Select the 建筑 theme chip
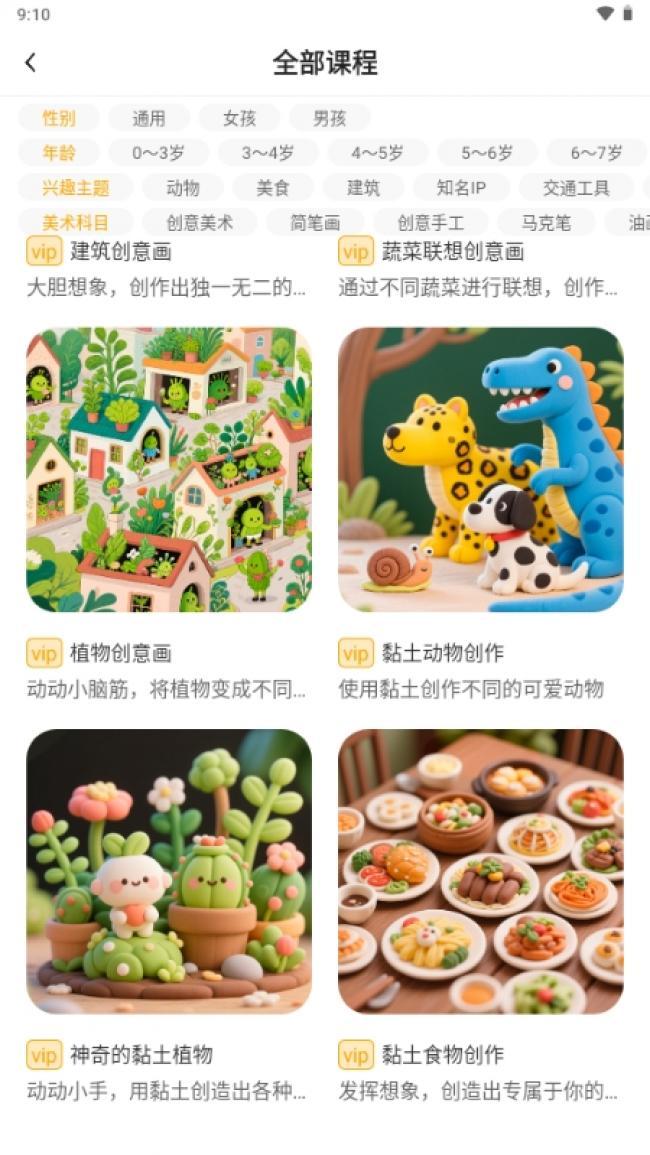 click(x=363, y=188)
